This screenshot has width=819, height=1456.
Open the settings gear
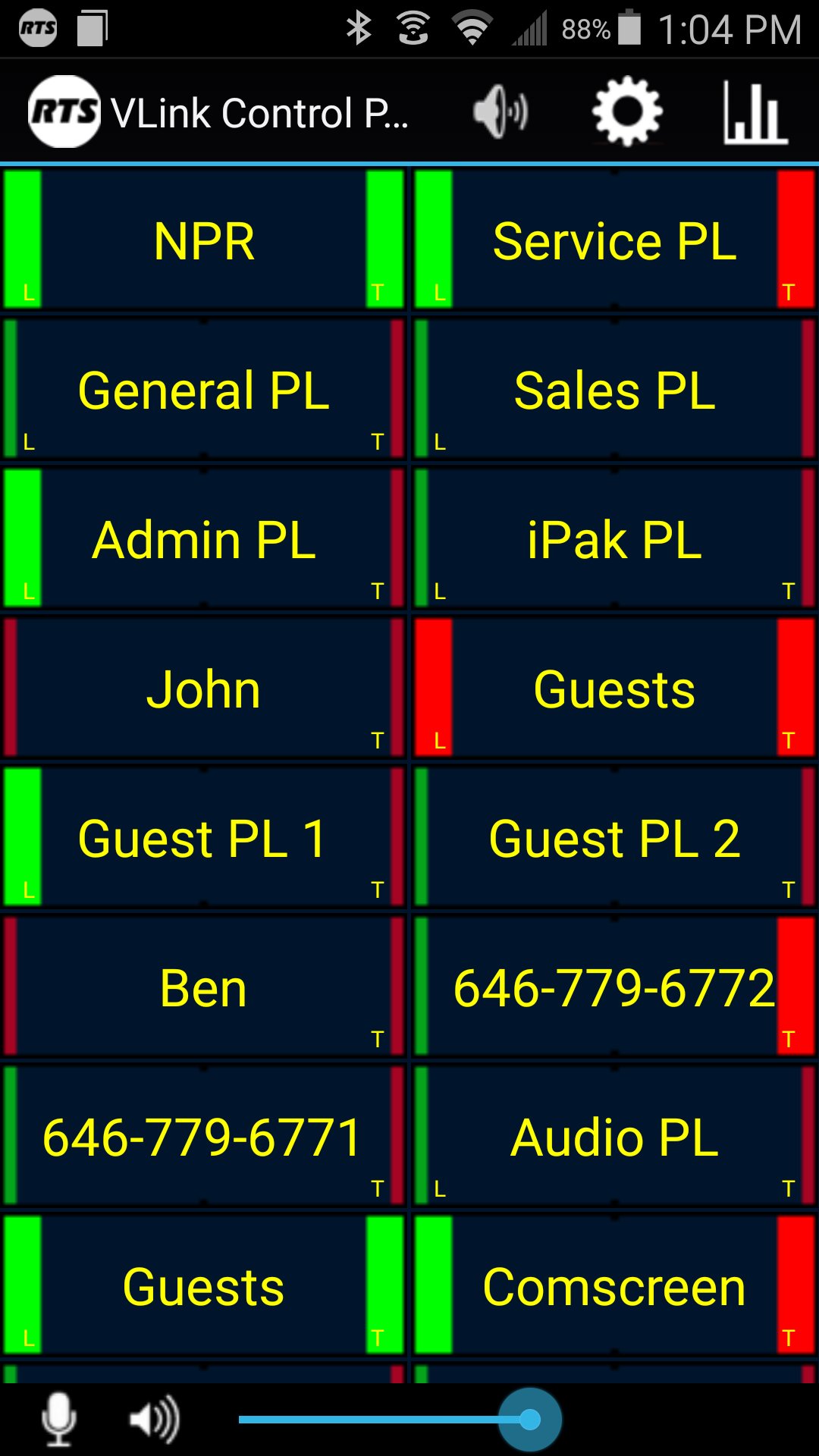[626, 111]
